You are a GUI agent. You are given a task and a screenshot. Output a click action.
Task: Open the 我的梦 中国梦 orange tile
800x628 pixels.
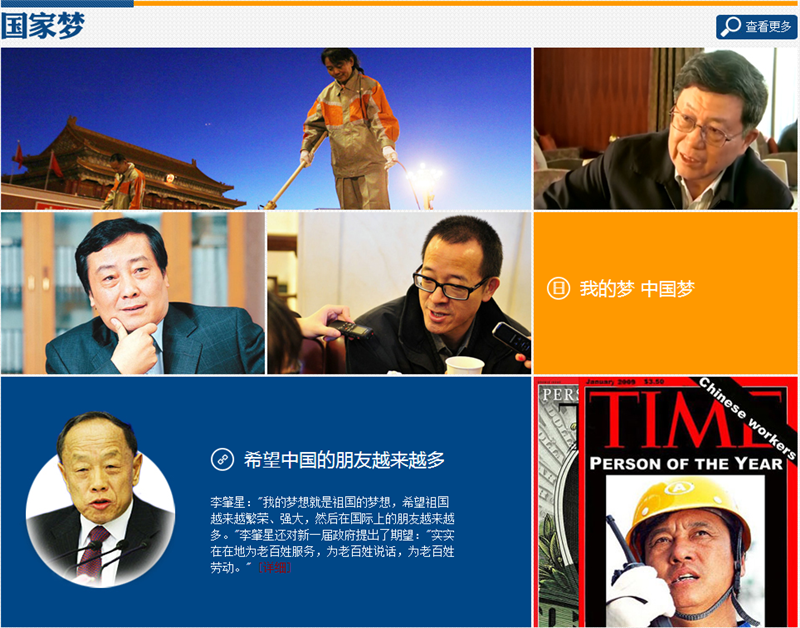(x=665, y=290)
